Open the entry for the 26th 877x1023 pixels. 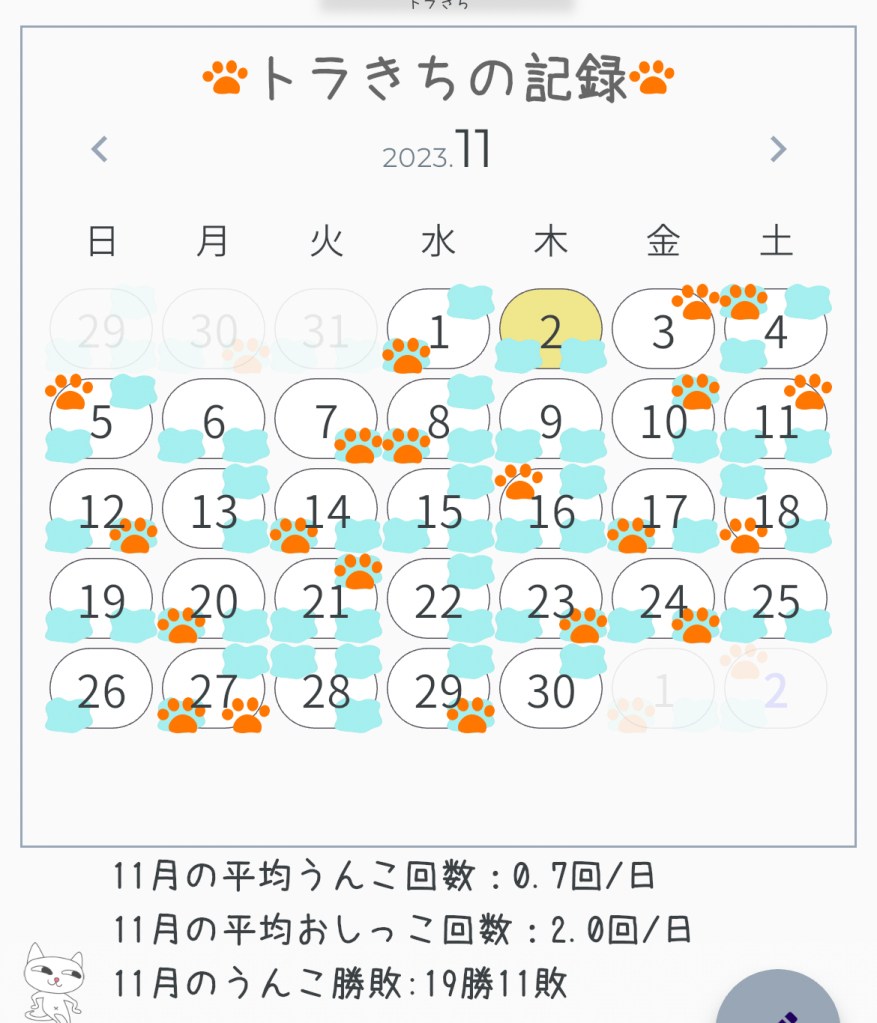[101, 690]
